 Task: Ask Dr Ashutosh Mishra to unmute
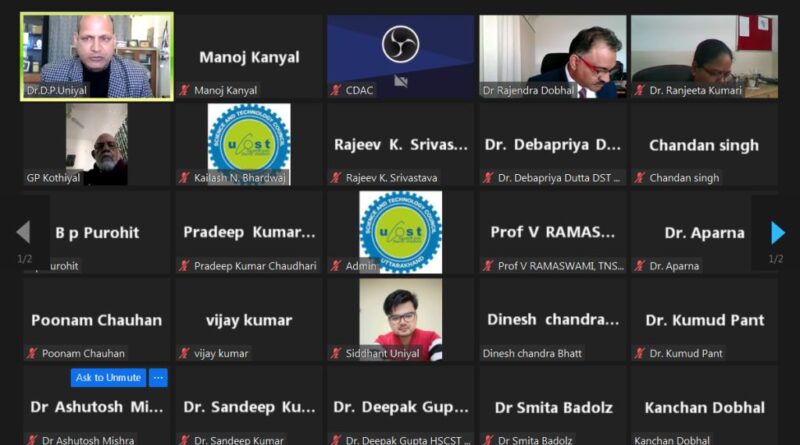coord(109,378)
